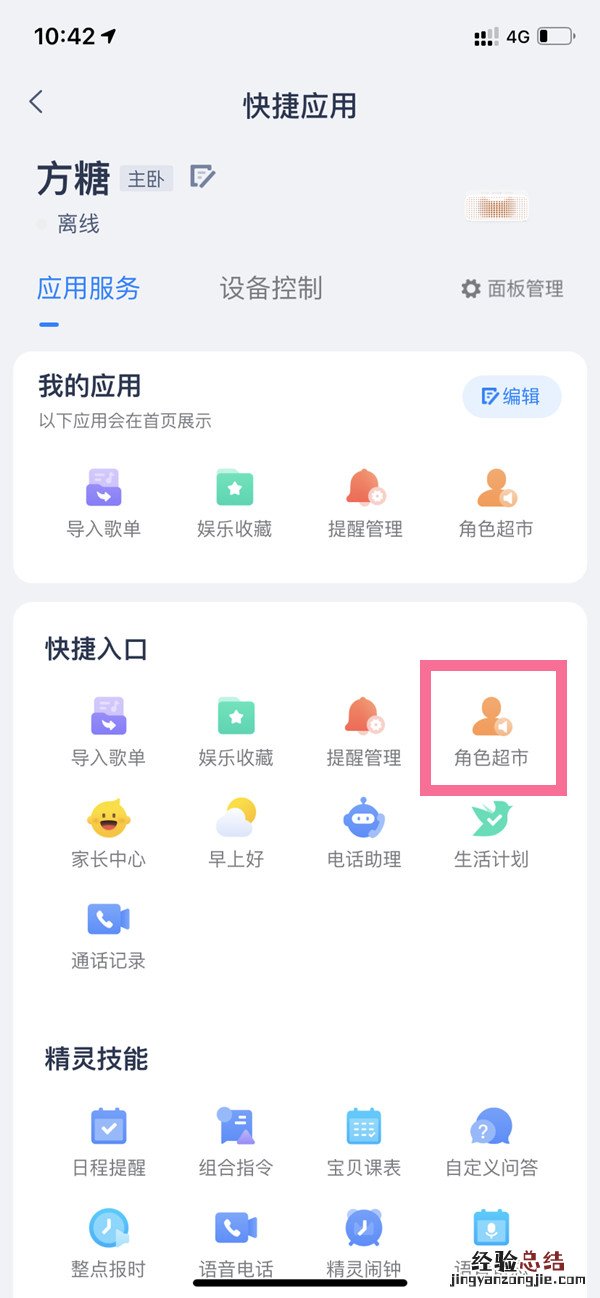Open 娱乐收藏 in the 快捷入口 section

236,731
